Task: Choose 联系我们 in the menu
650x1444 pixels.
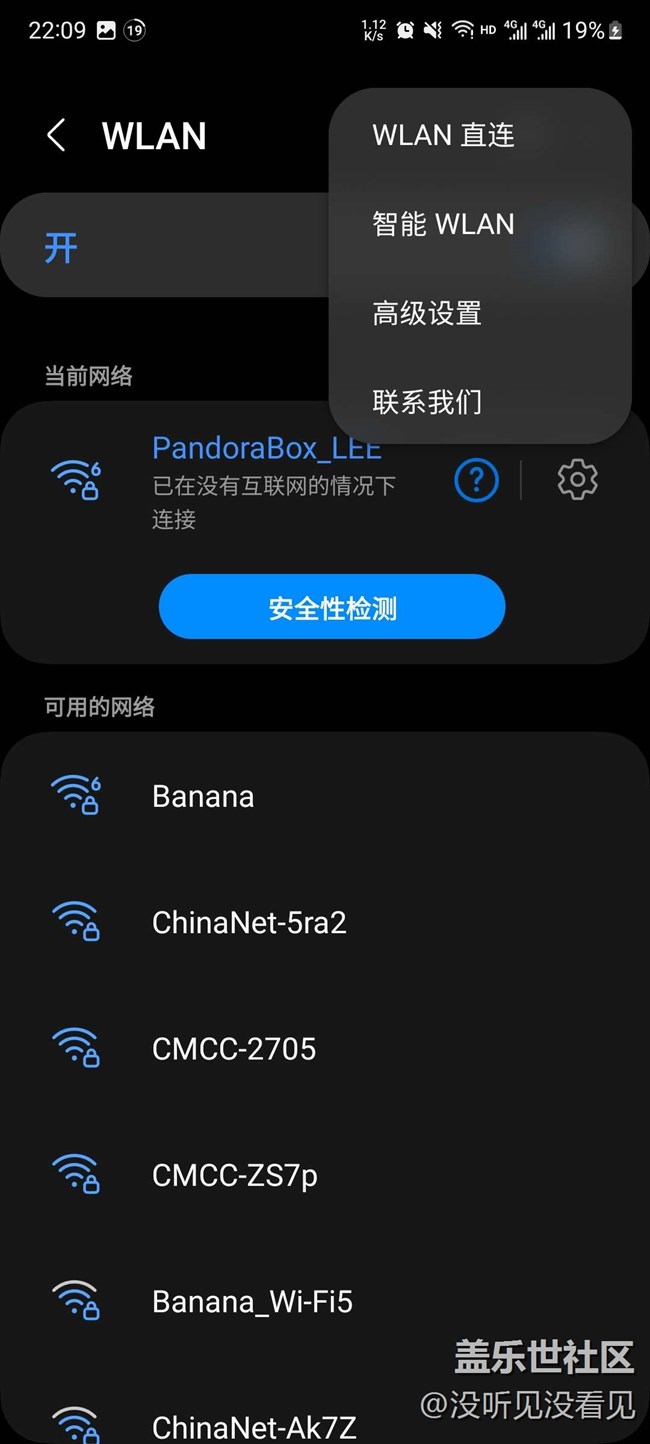Action: click(x=480, y=402)
